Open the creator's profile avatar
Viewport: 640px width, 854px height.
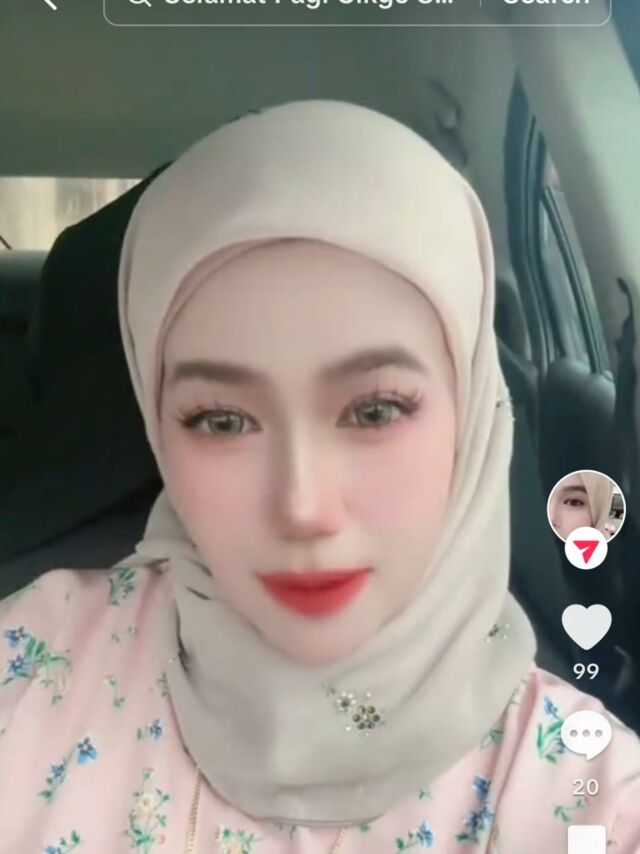pos(586,507)
